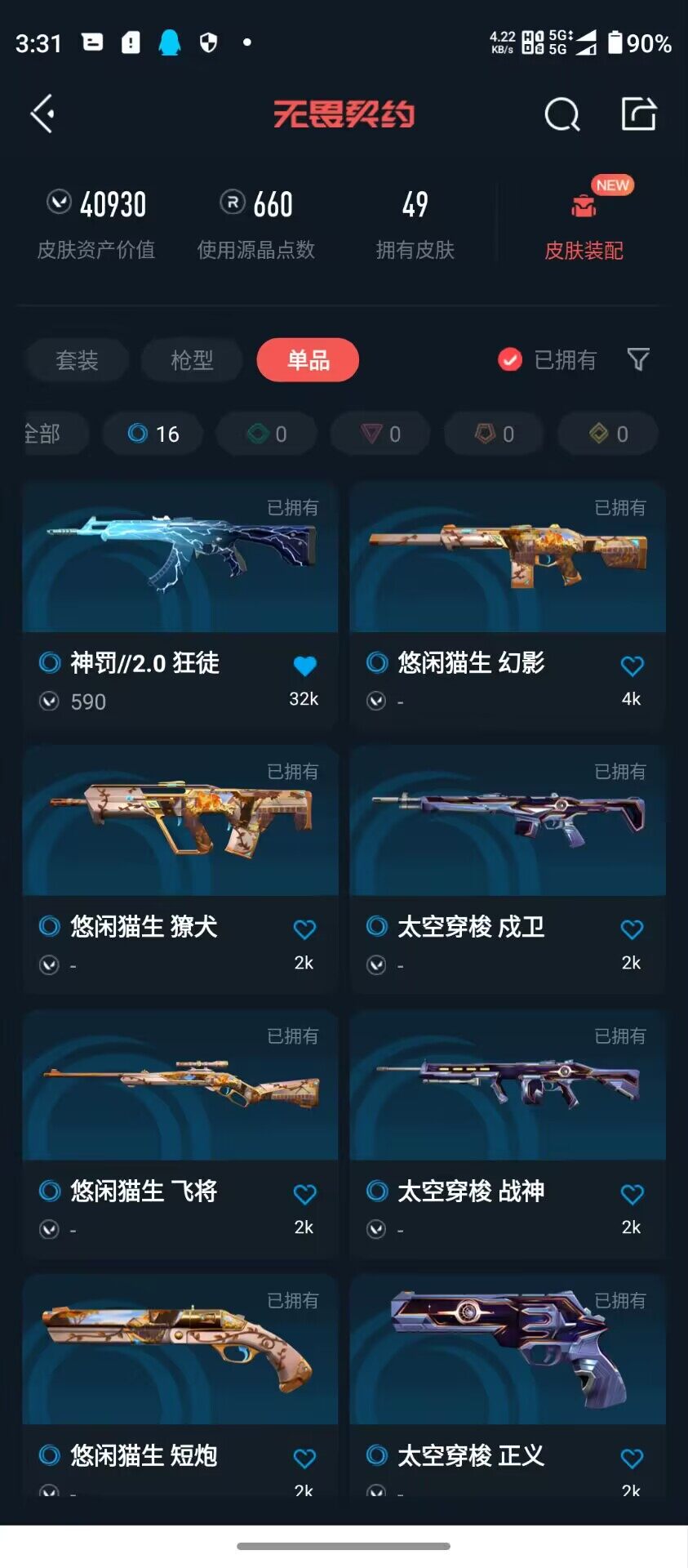Switch to the 枪型 tab
This screenshot has height=1568, width=688.
191,359
